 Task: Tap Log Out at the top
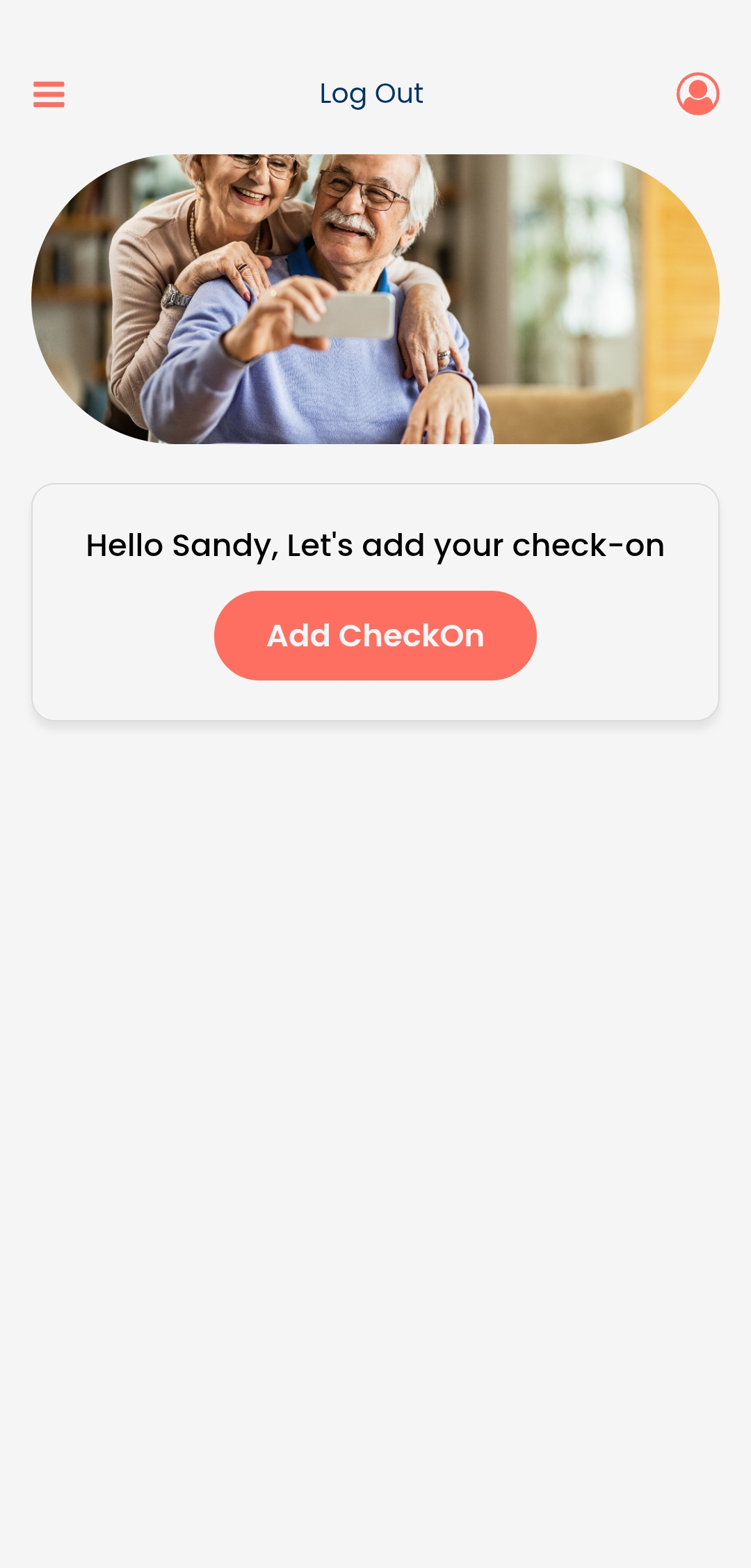coord(371,94)
